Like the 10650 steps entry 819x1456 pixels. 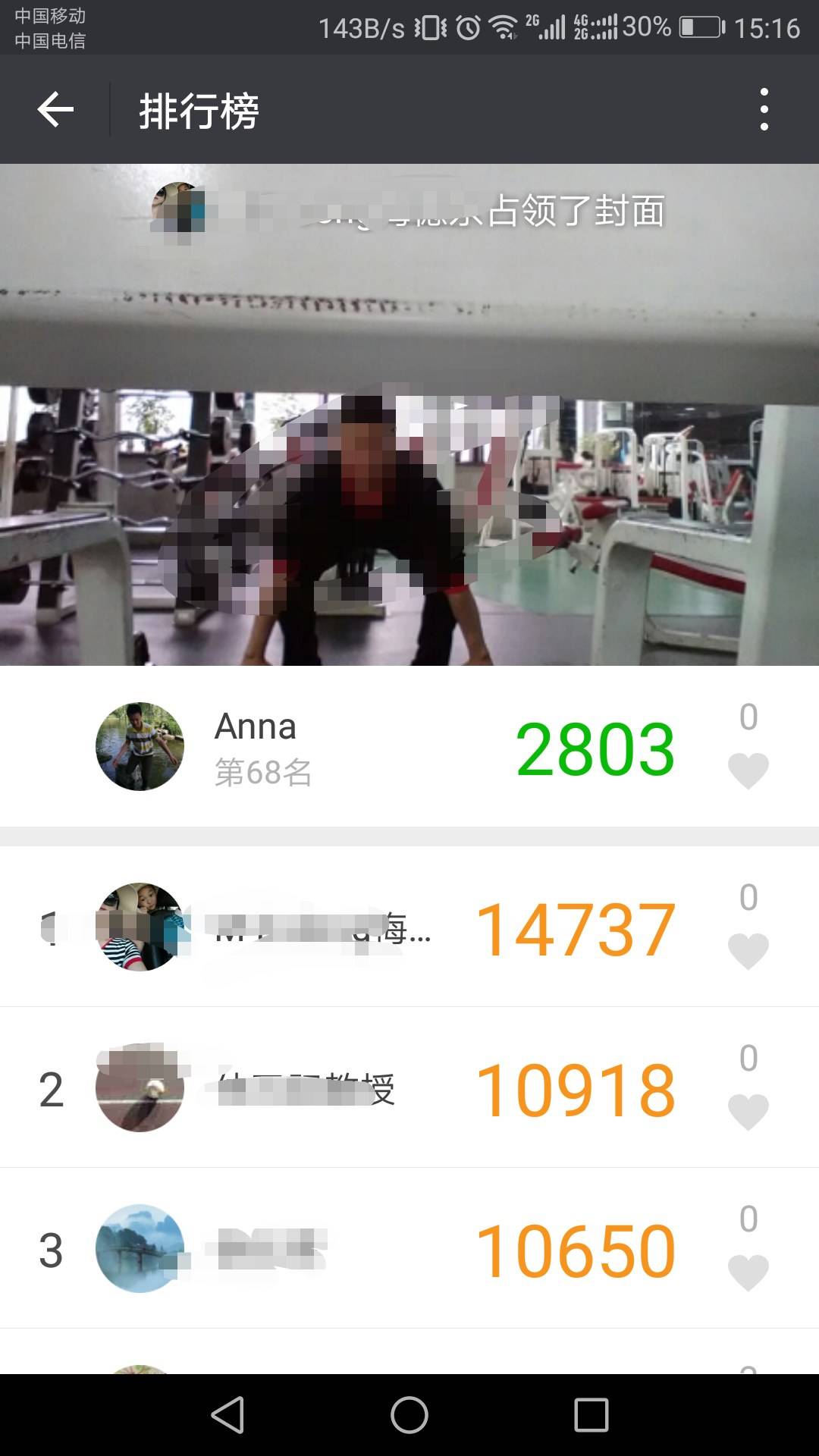(x=748, y=1272)
